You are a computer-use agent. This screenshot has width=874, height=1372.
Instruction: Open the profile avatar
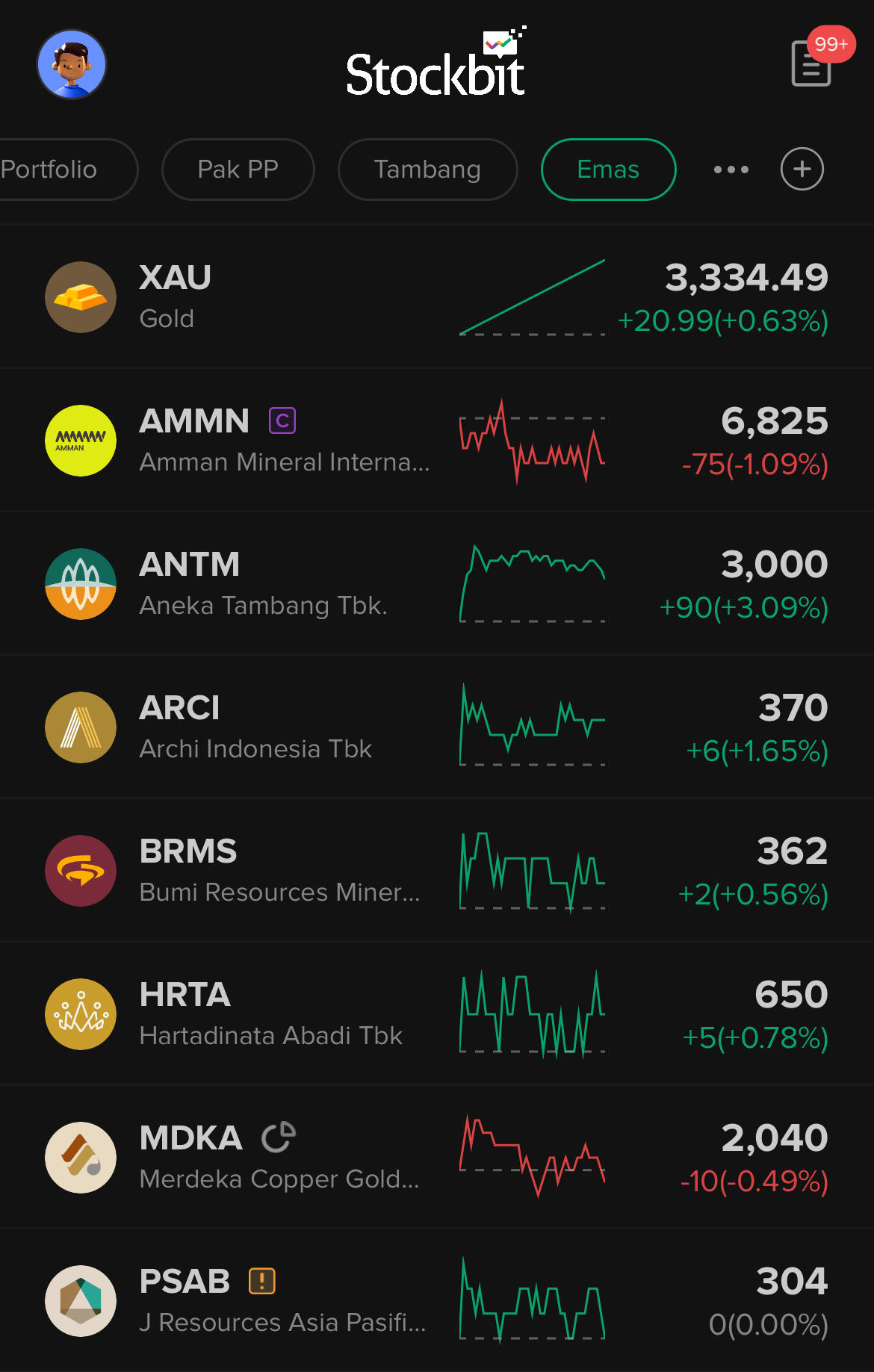tap(72, 64)
